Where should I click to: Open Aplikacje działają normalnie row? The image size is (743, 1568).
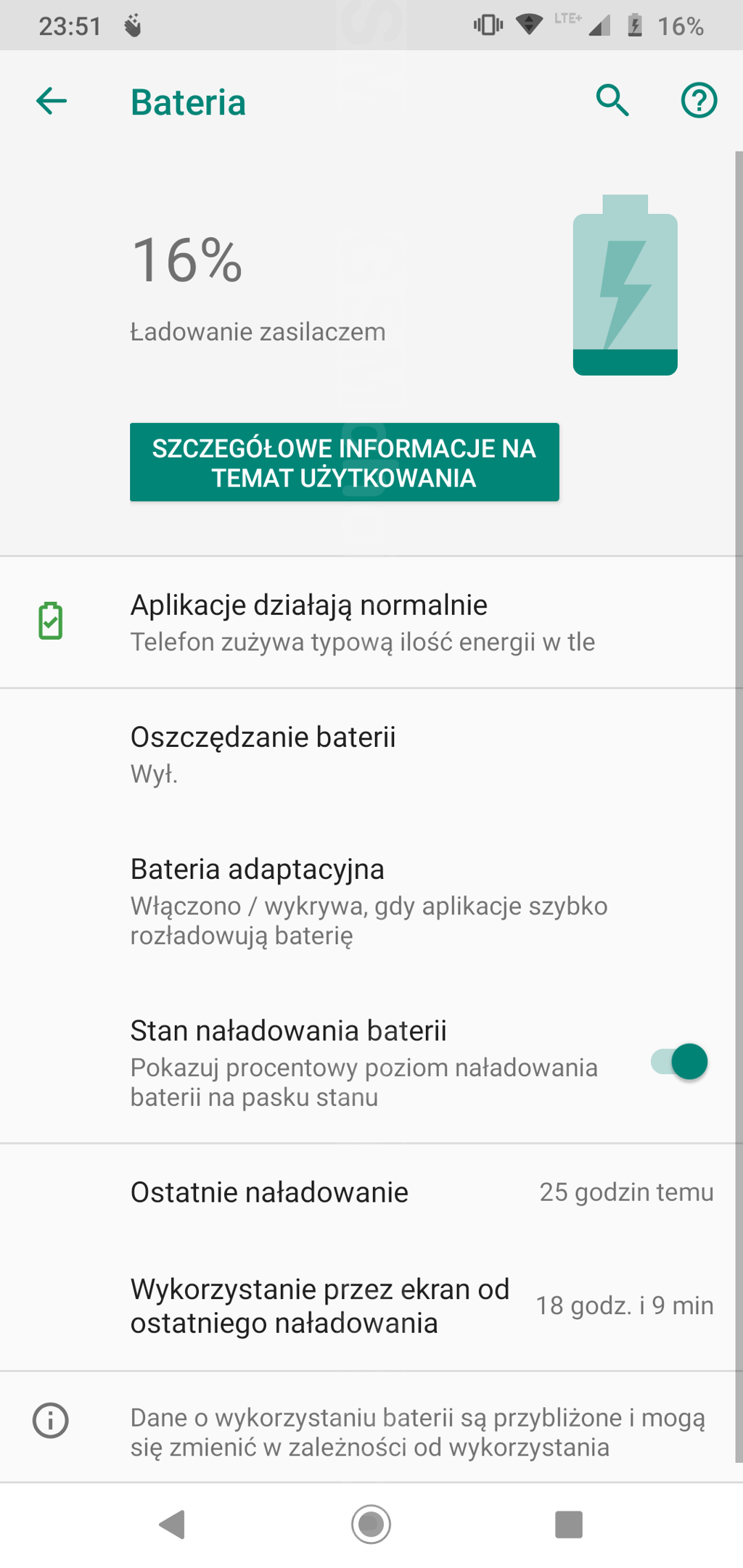363,622
